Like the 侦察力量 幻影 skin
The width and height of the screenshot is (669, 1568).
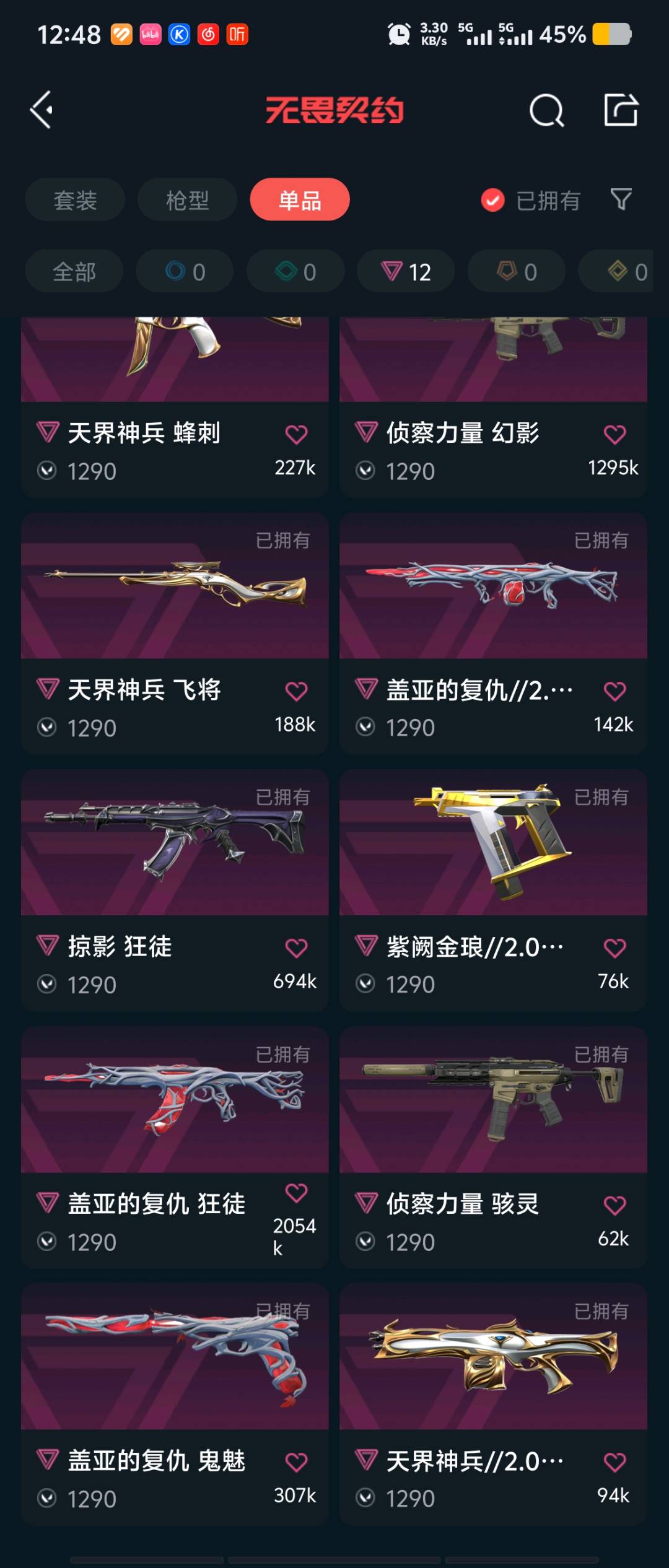(x=614, y=435)
